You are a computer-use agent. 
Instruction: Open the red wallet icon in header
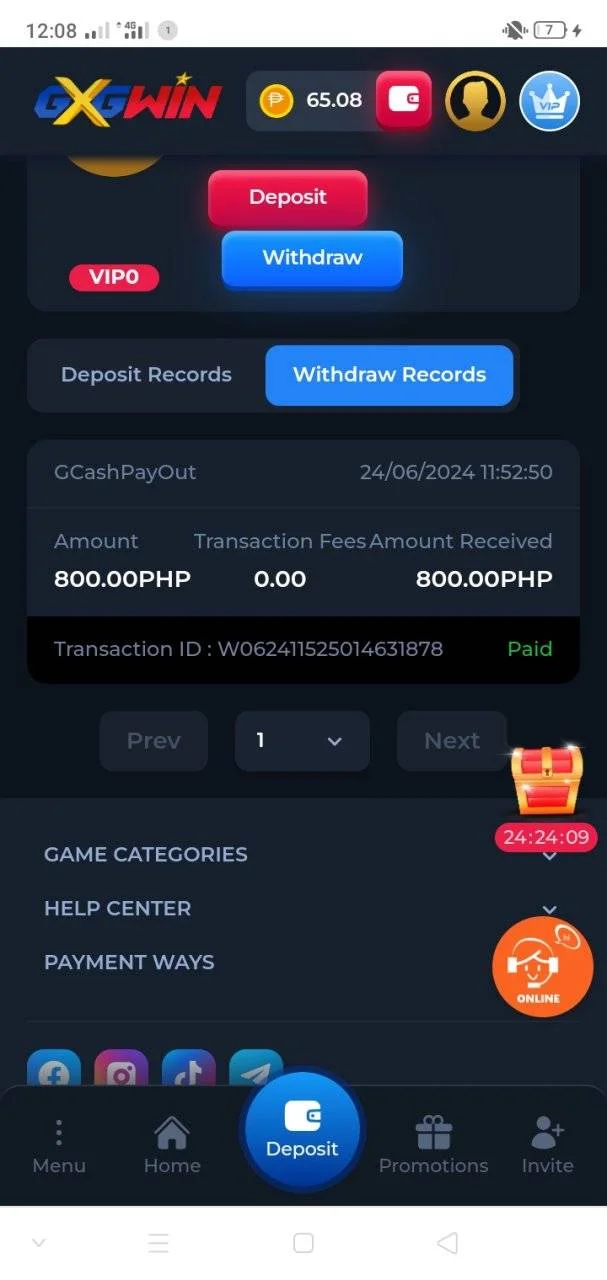[x=404, y=100]
